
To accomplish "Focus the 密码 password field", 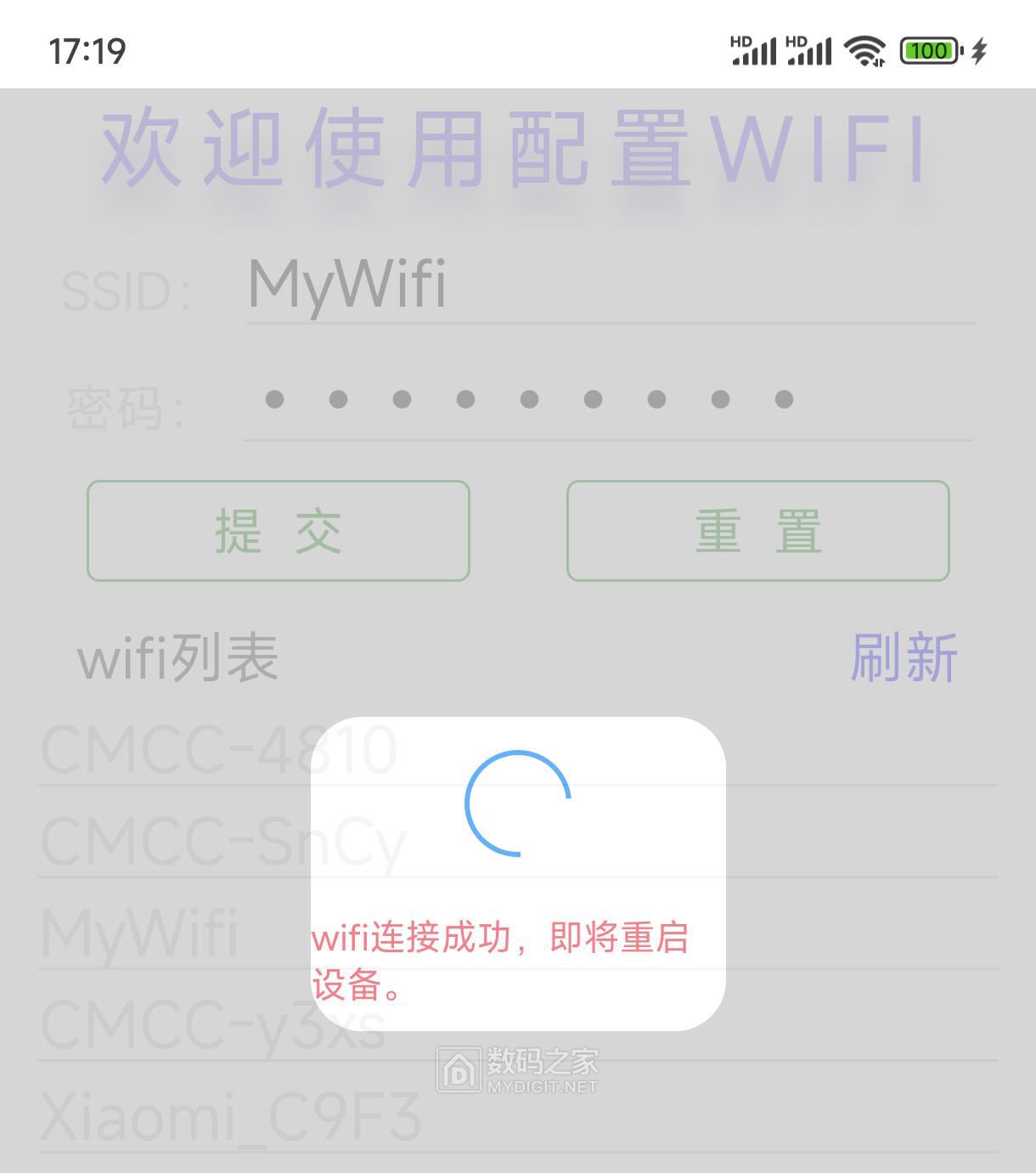I will pos(607,399).
